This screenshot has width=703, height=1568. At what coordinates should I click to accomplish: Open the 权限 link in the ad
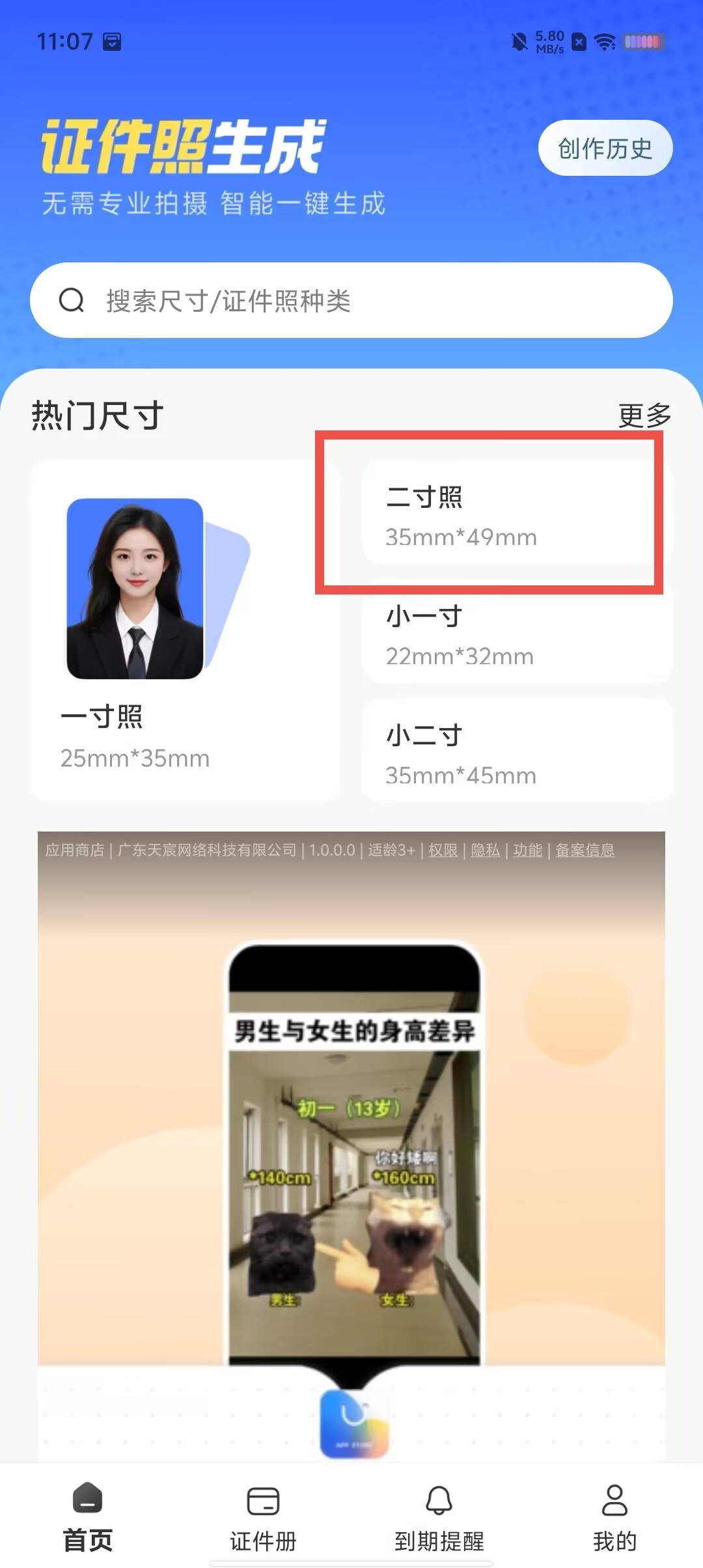443,850
